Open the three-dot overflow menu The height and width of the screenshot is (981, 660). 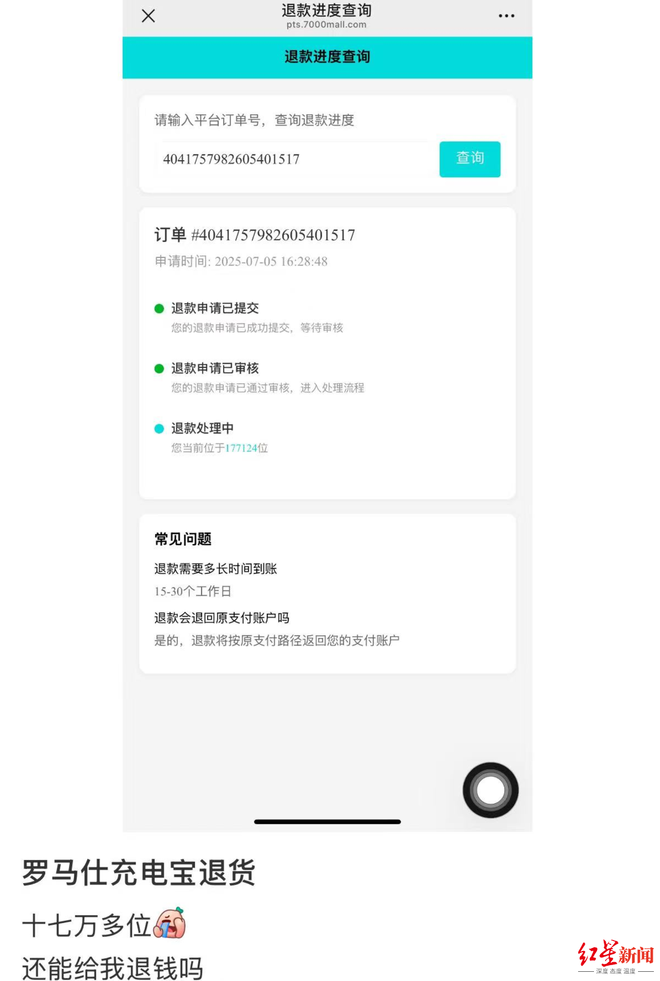507,16
